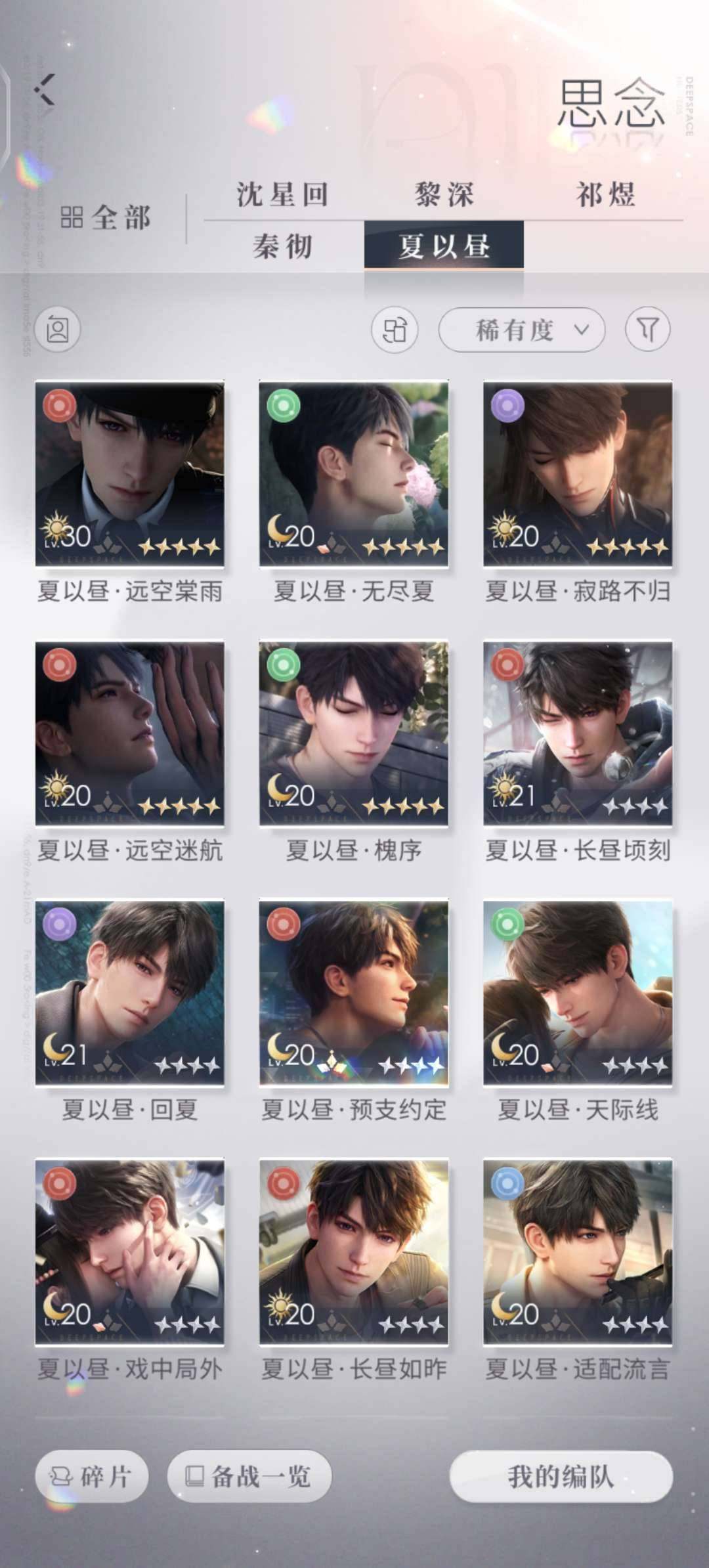This screenshot has width=709, height=1568.
Task: Show all memories with 全部
Action: 106,218
